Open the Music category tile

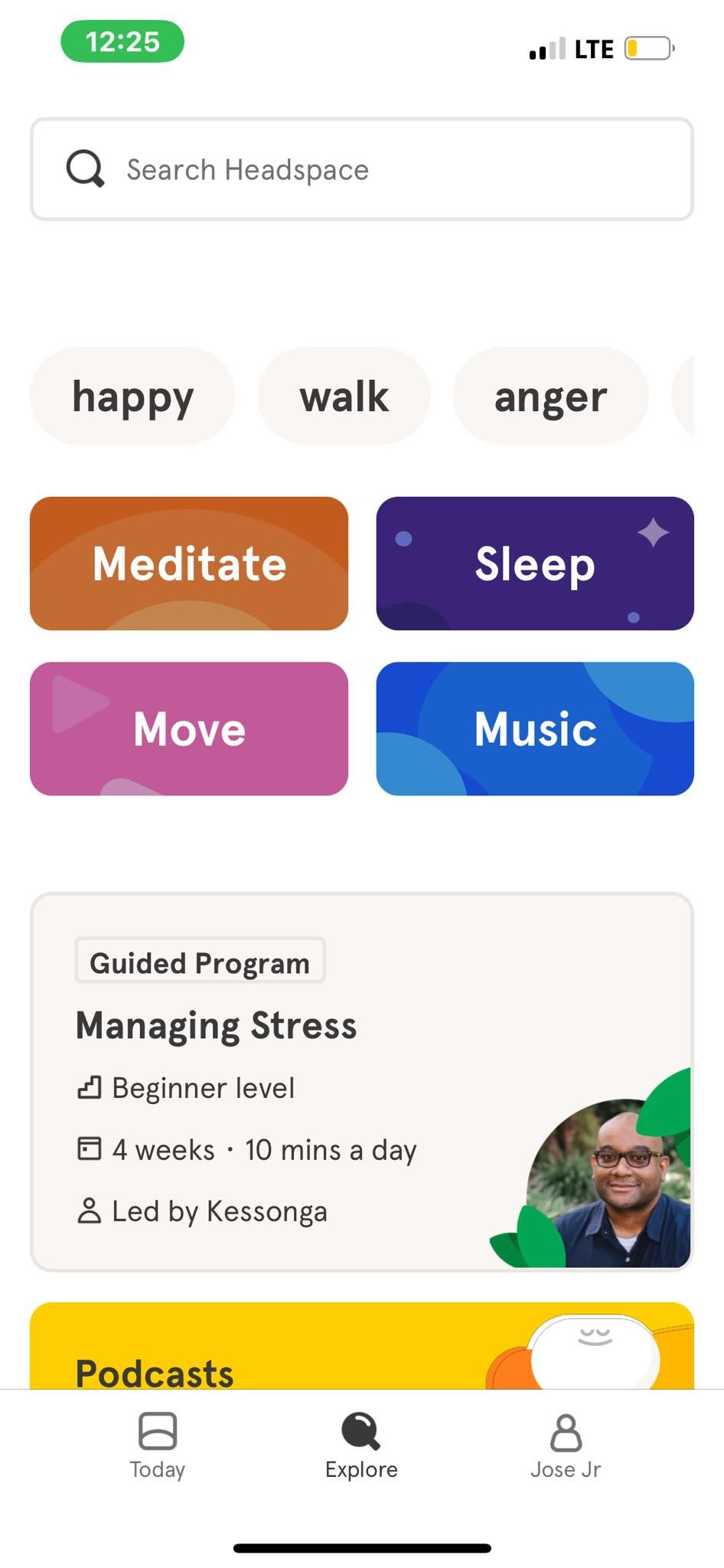pyautogui.click(x=534, y=728)
